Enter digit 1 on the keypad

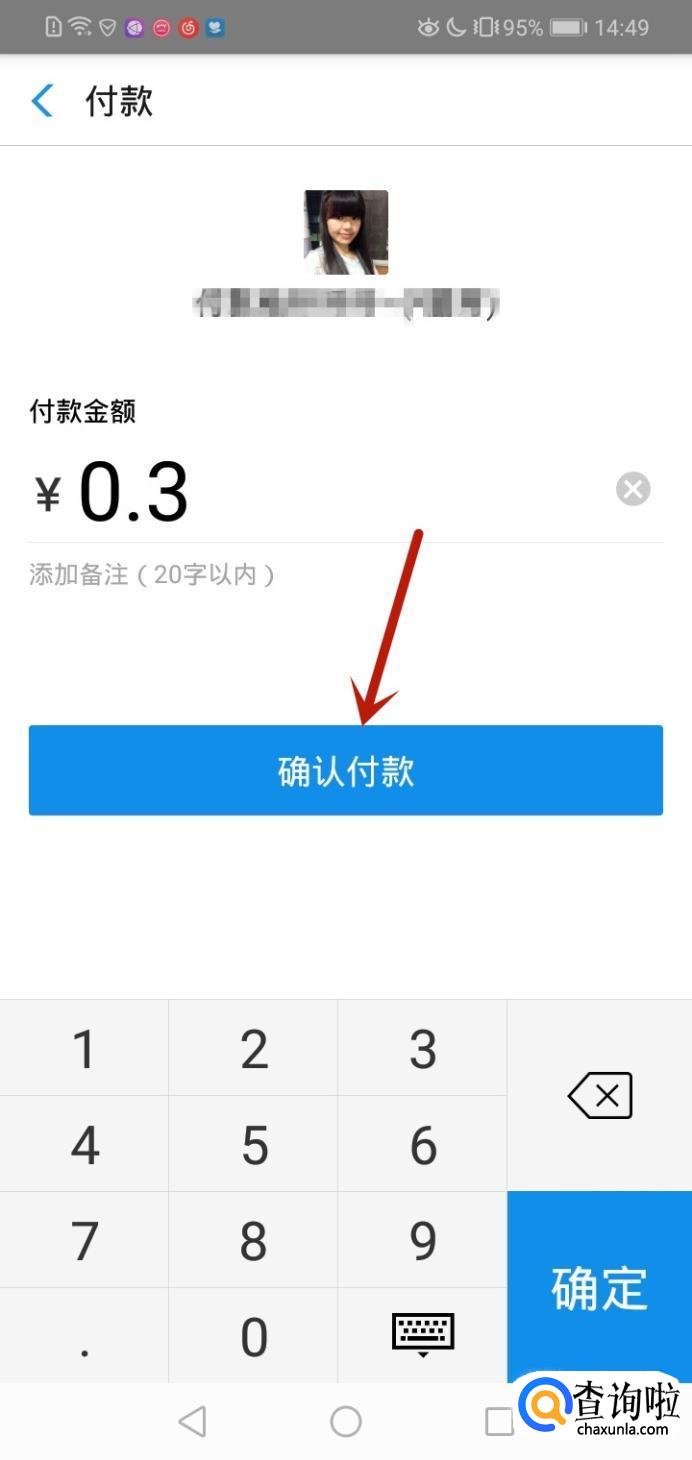tap(84, 1049)
